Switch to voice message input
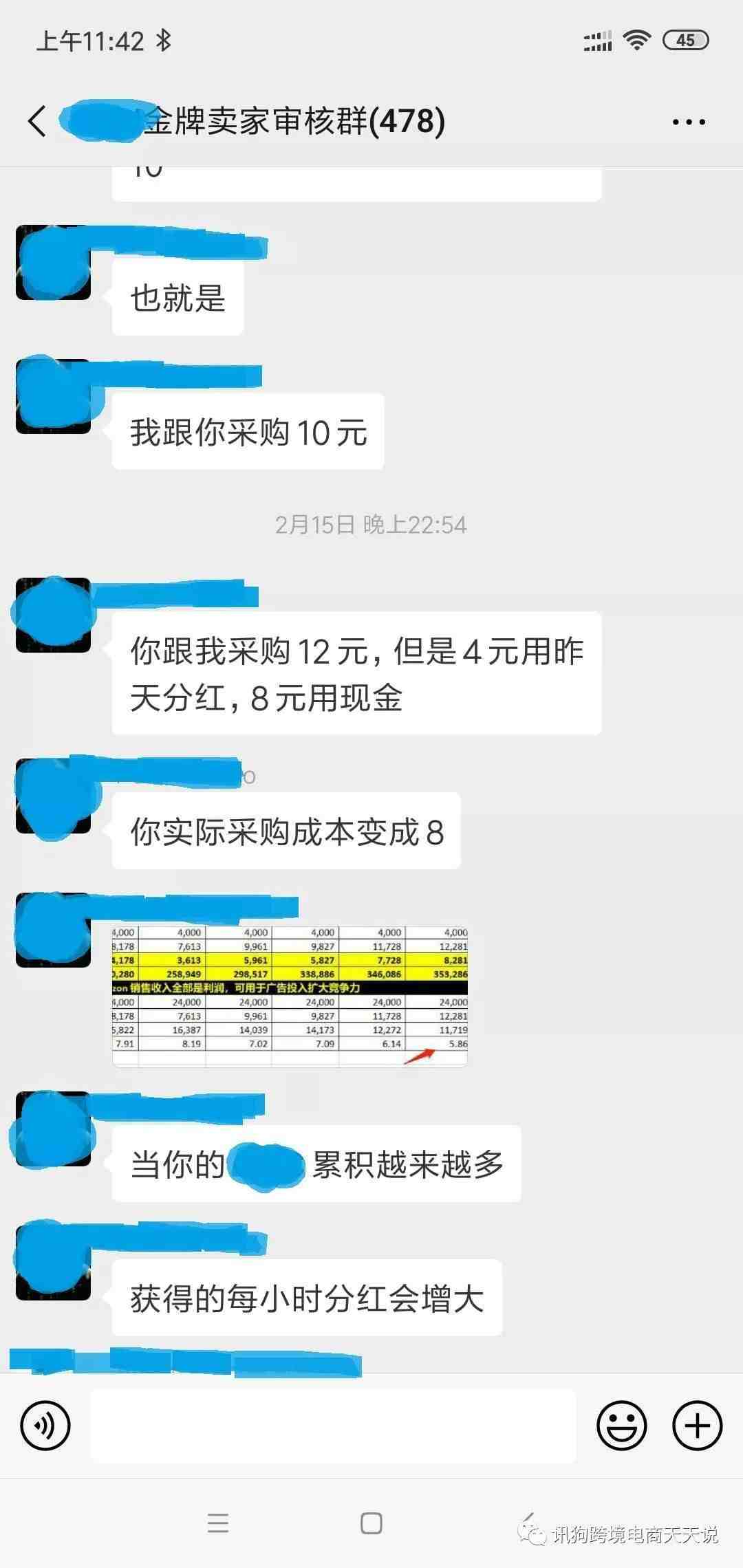This screenshot has height=1568, width=743. tap(45, 1426)
